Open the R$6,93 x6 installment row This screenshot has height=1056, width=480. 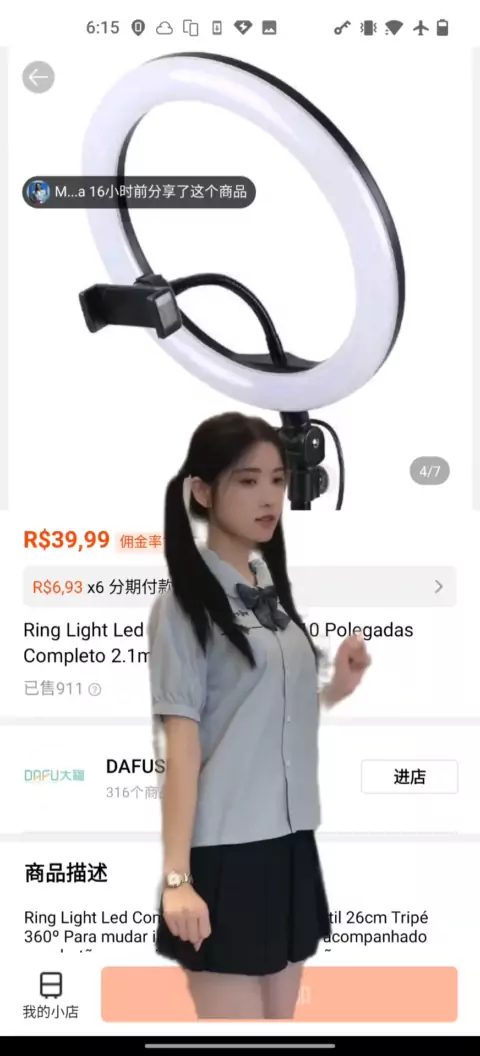click(x=240, y=587)
